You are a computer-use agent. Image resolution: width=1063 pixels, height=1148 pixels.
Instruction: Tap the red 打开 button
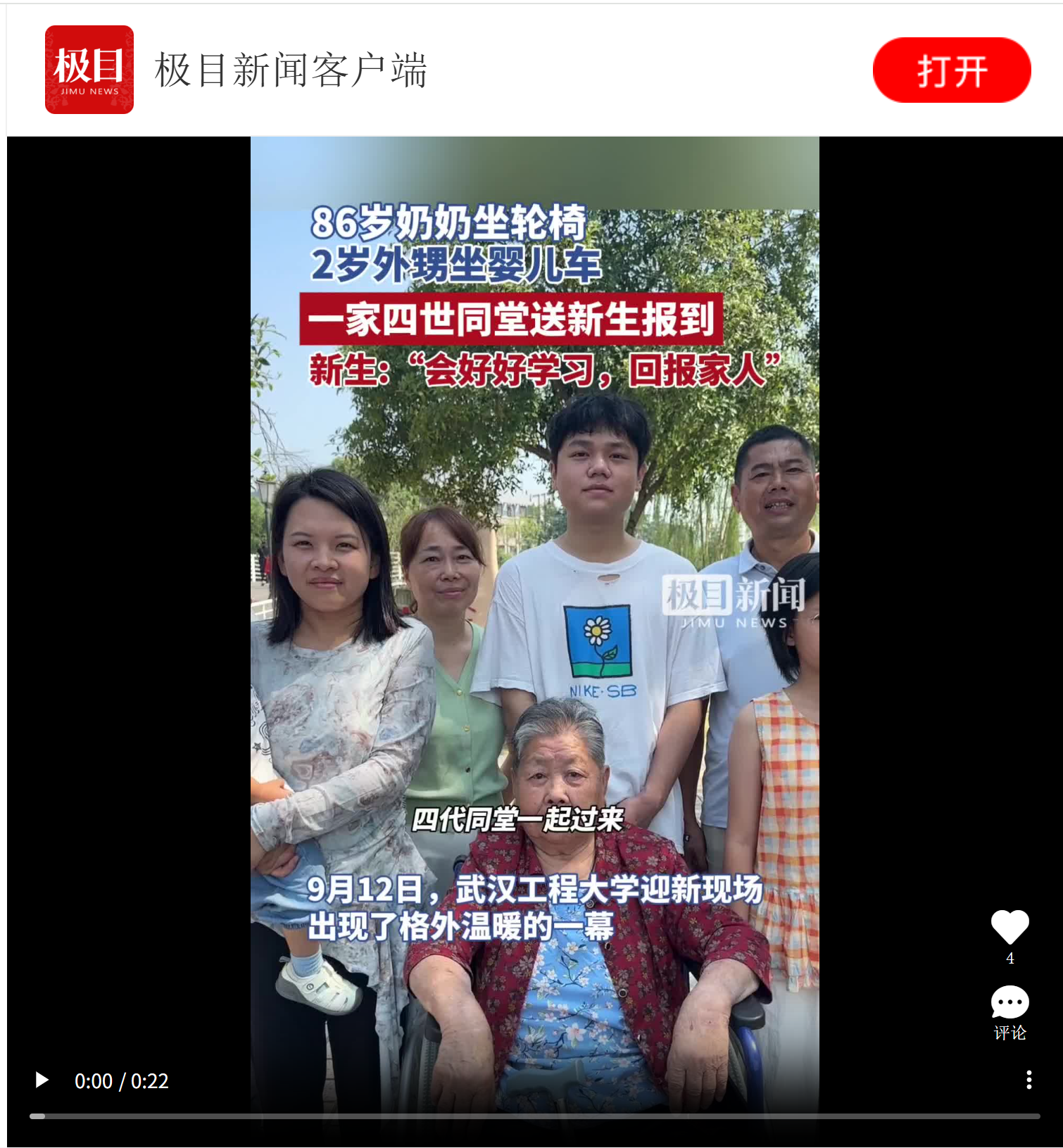click(952, 70)
